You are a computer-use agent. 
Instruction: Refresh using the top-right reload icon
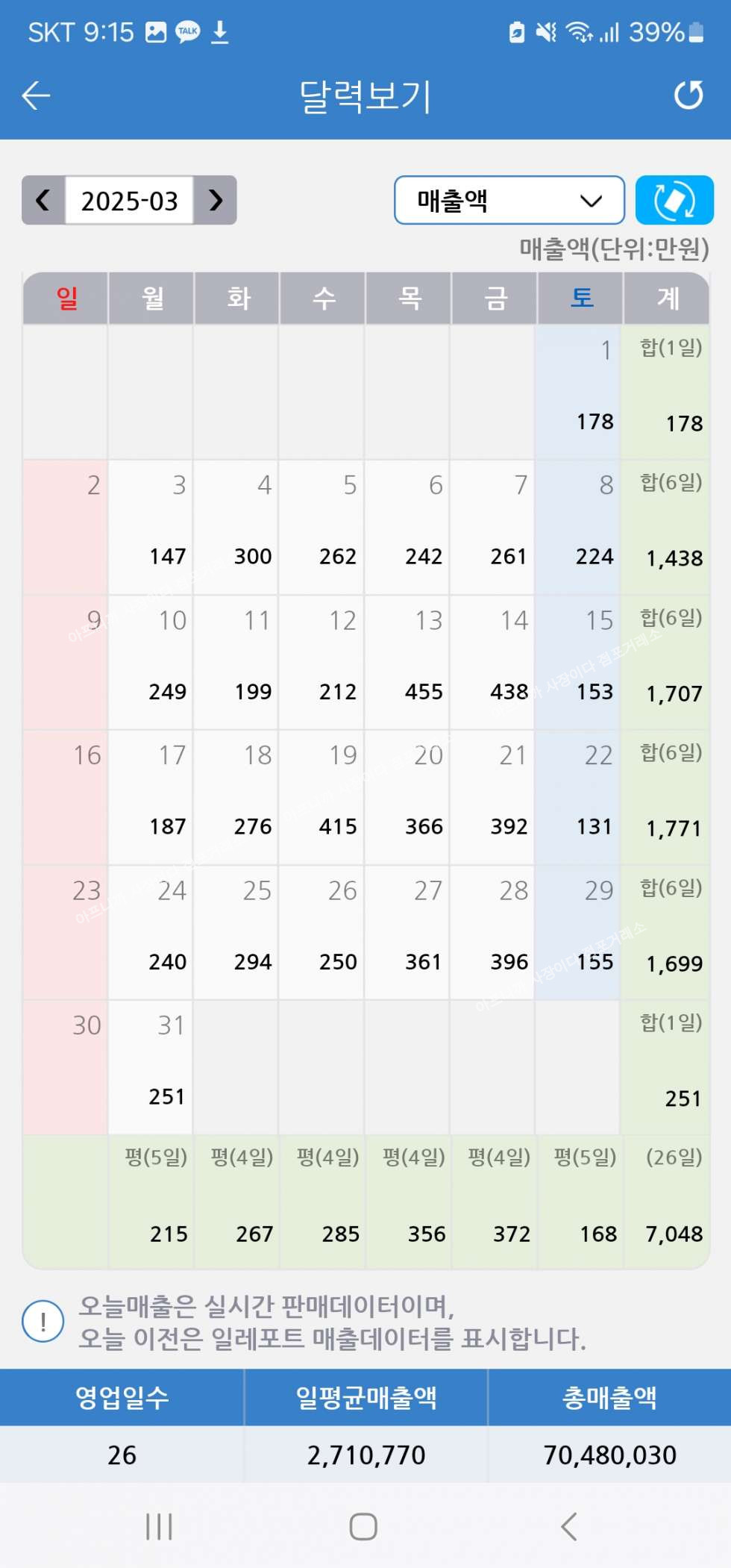click(688, 96)
